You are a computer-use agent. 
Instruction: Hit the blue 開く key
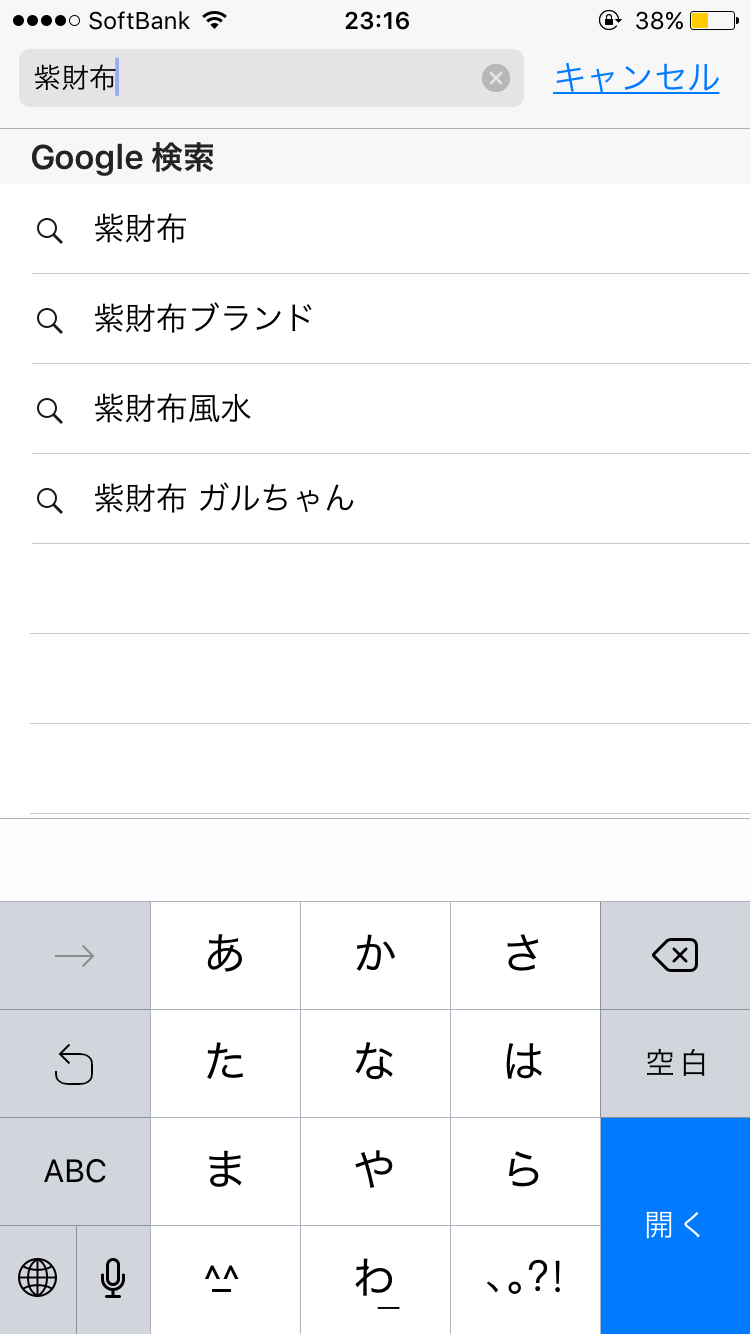(675, 1226)
